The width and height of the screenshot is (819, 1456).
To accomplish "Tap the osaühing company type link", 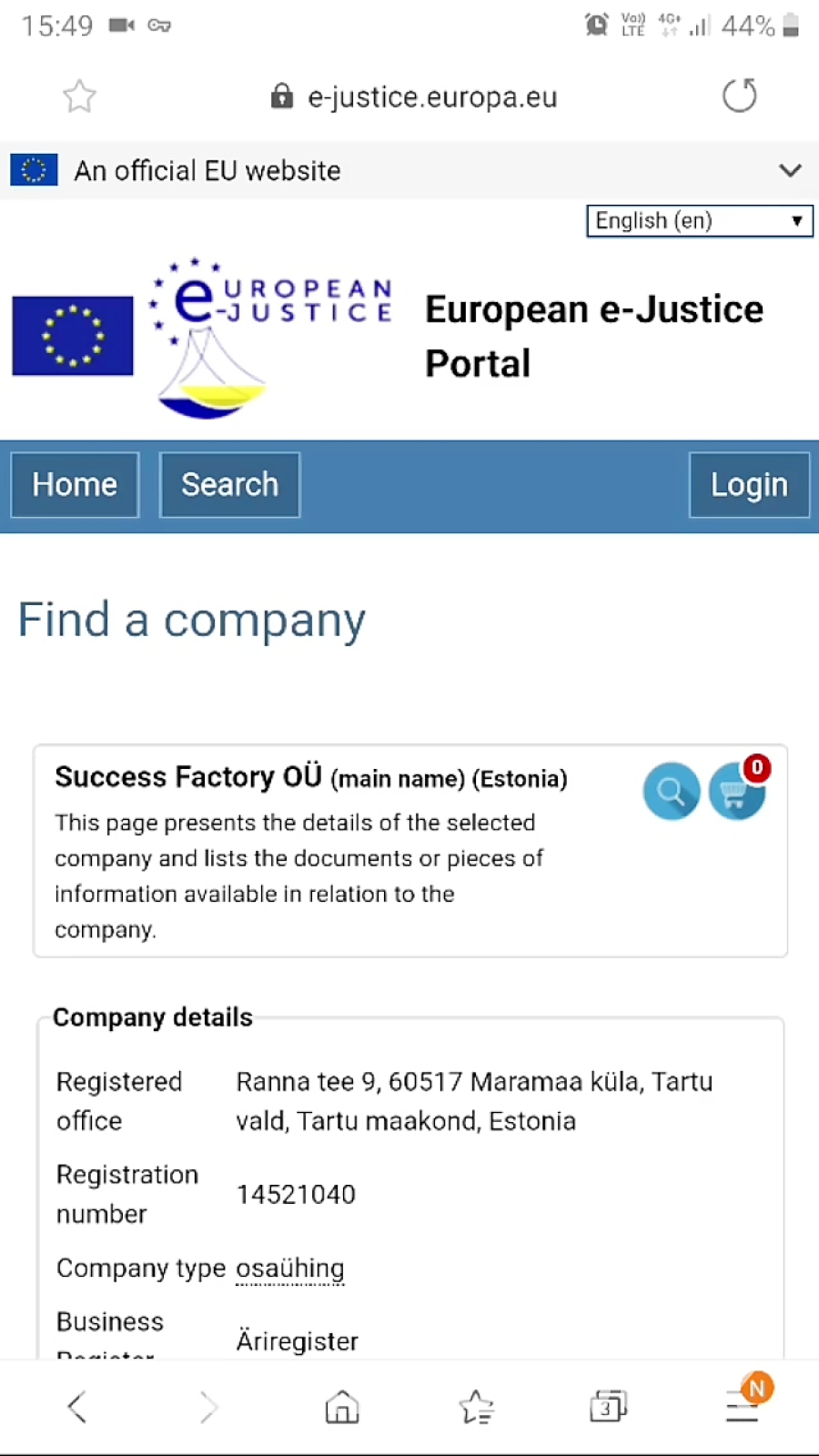I will [x=290, y=1269].
